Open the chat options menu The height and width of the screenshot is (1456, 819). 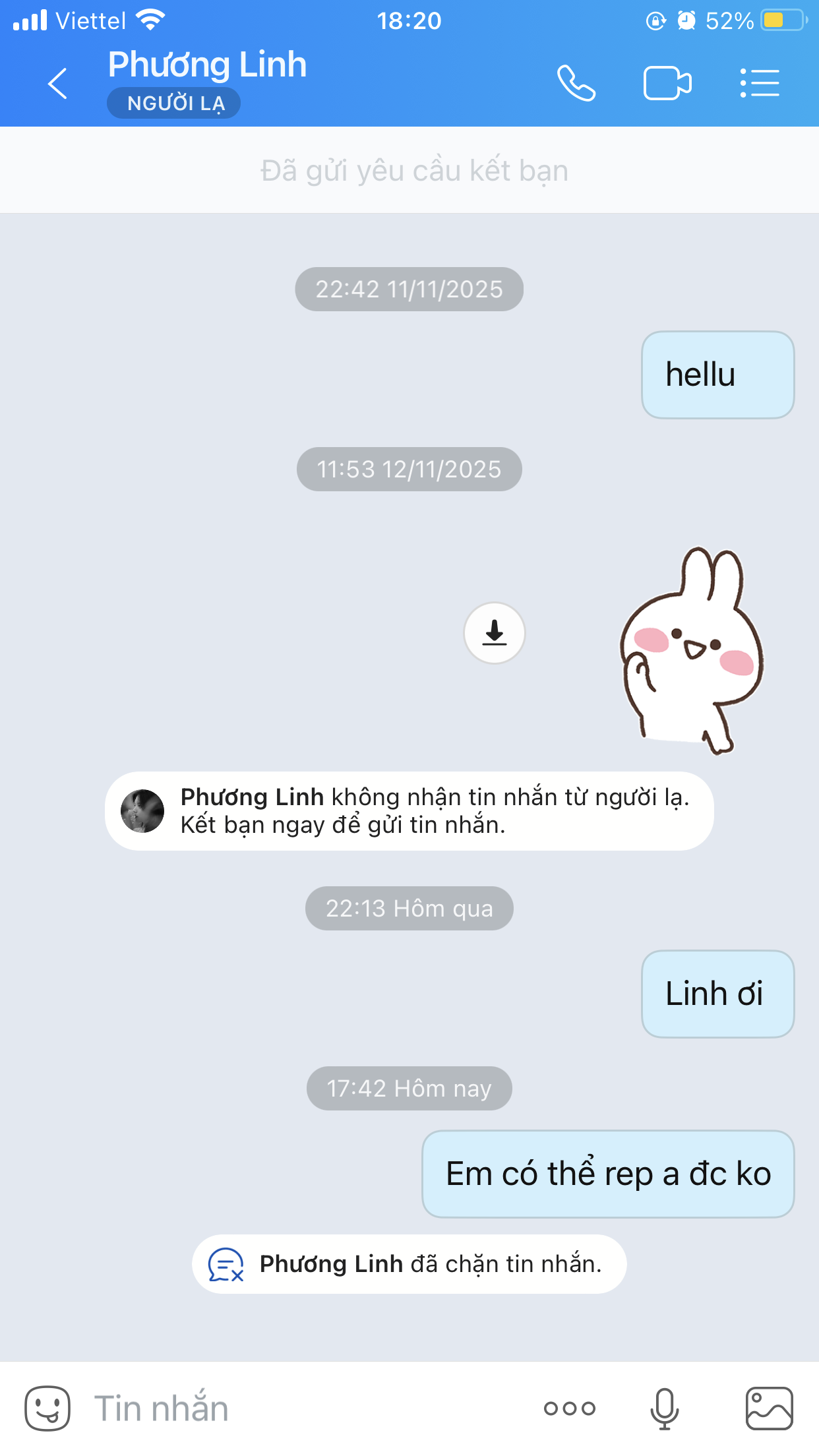[x=760, y=84]
